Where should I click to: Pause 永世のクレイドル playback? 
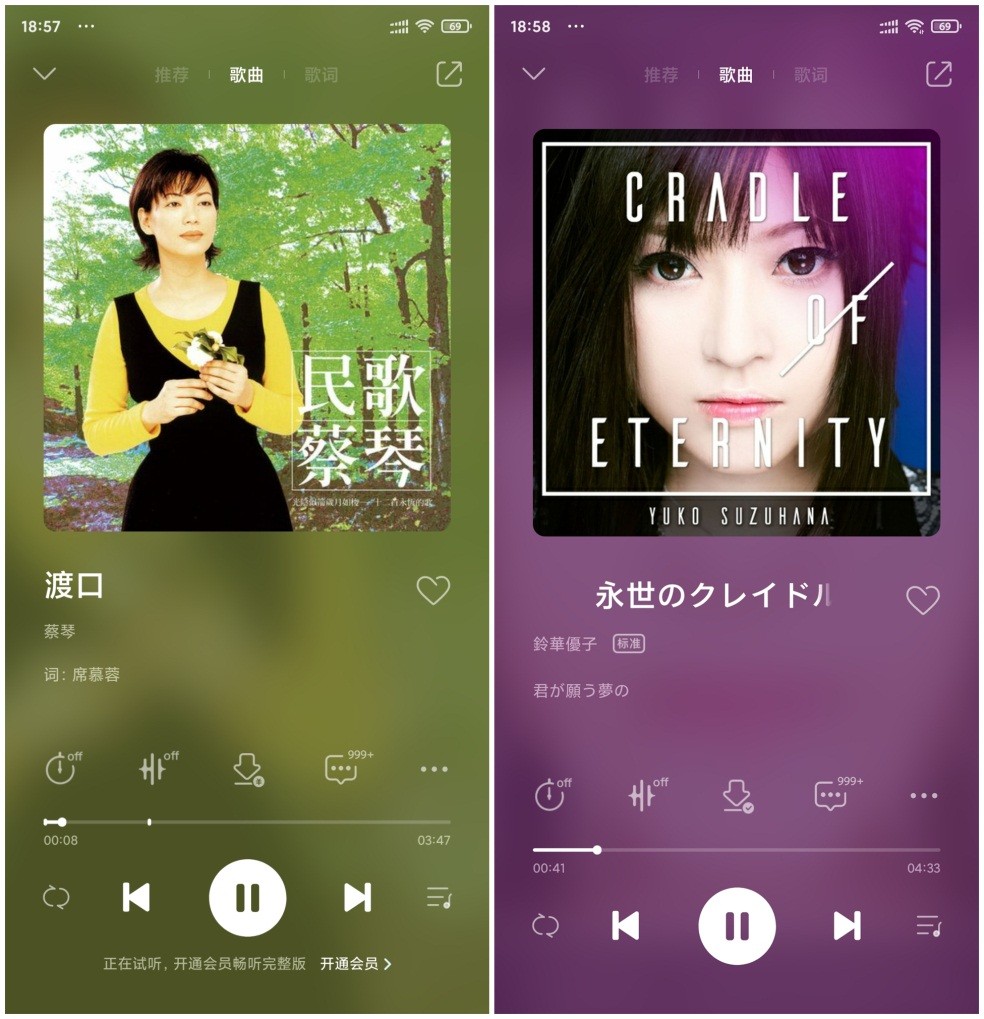737,925
